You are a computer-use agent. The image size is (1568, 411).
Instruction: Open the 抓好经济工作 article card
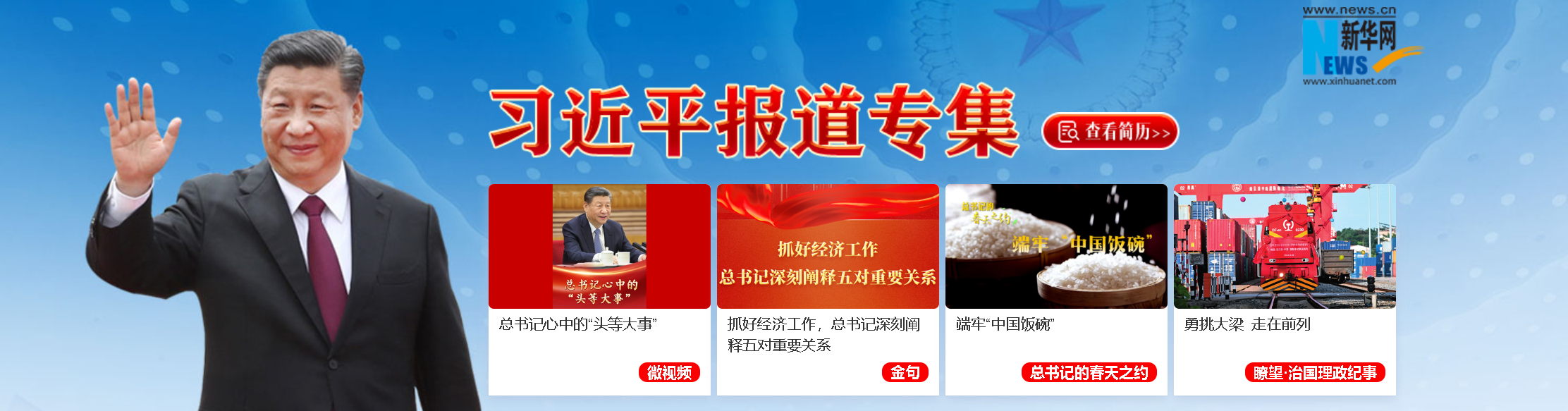tap(827, 247)
